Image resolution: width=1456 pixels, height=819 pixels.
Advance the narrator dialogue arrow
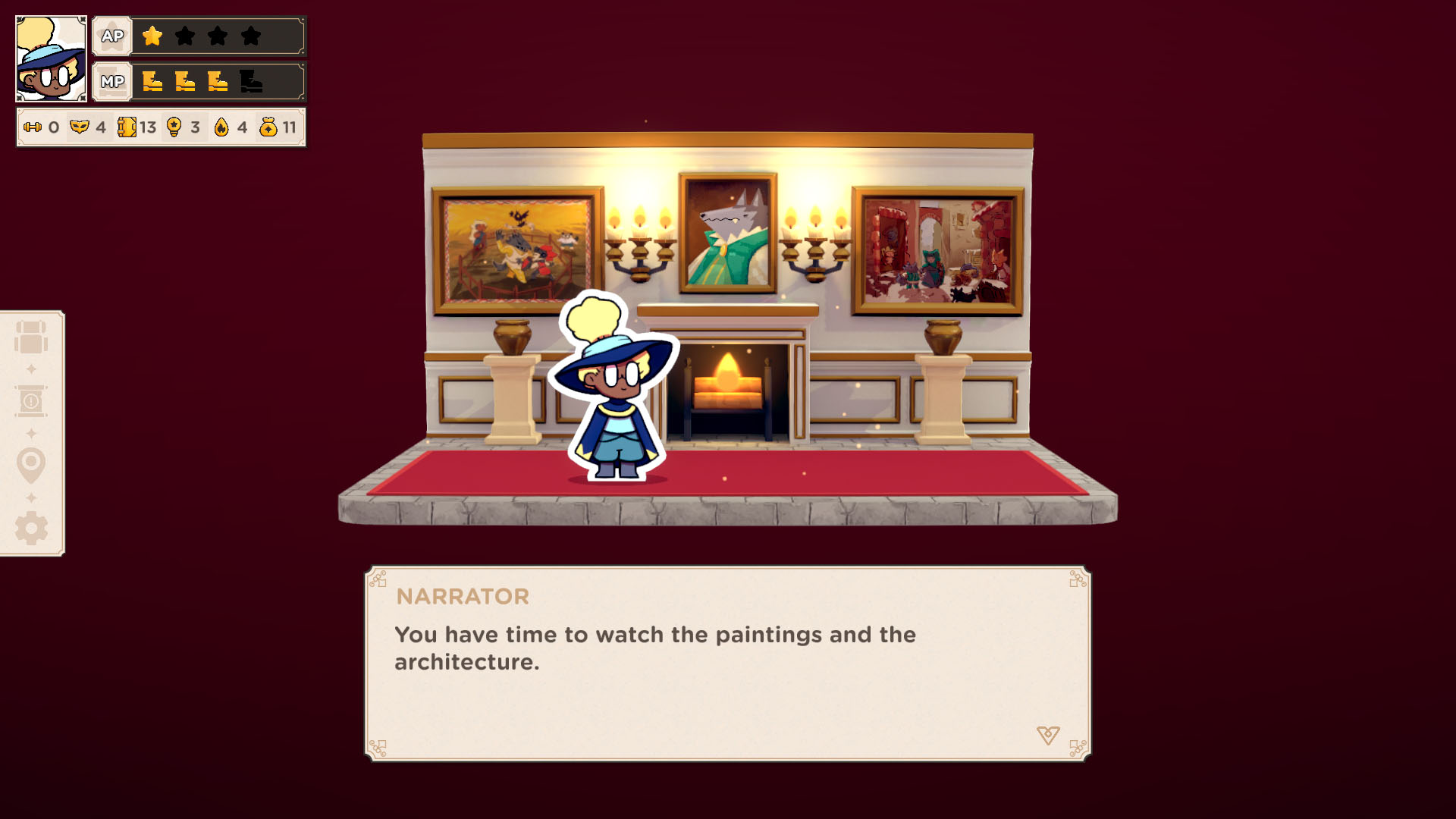pyautogui.click(x=1048, y=735)
